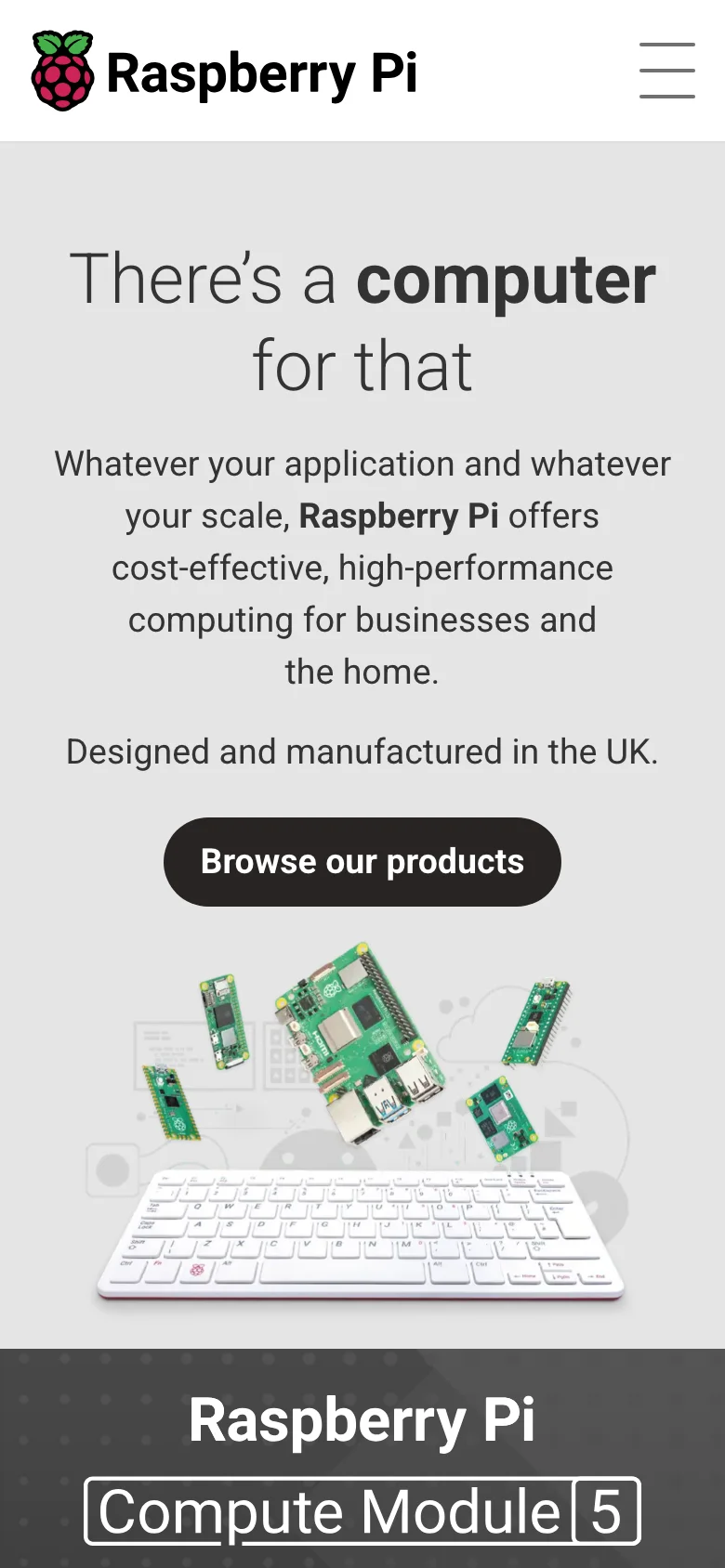Select the hero heading There's a computer for that

(x=362, y=320)
